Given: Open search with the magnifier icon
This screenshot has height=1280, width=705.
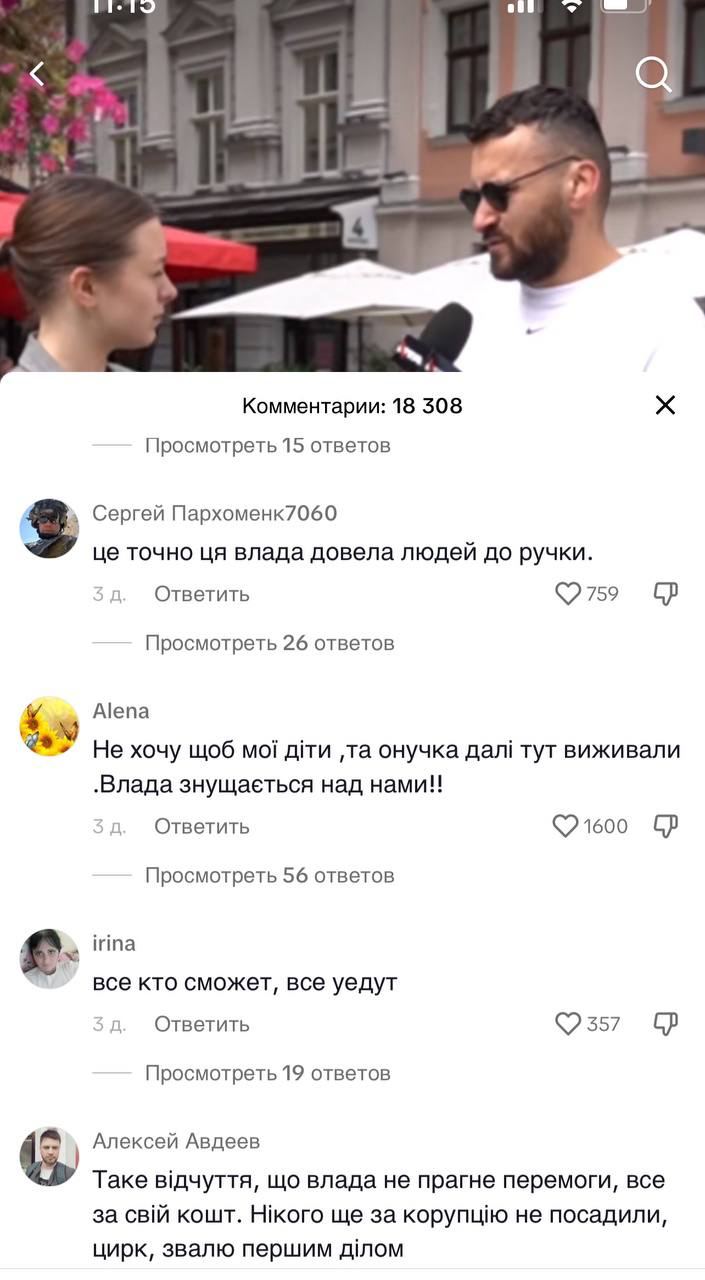Looking at the screenshot, I should 653,74.
